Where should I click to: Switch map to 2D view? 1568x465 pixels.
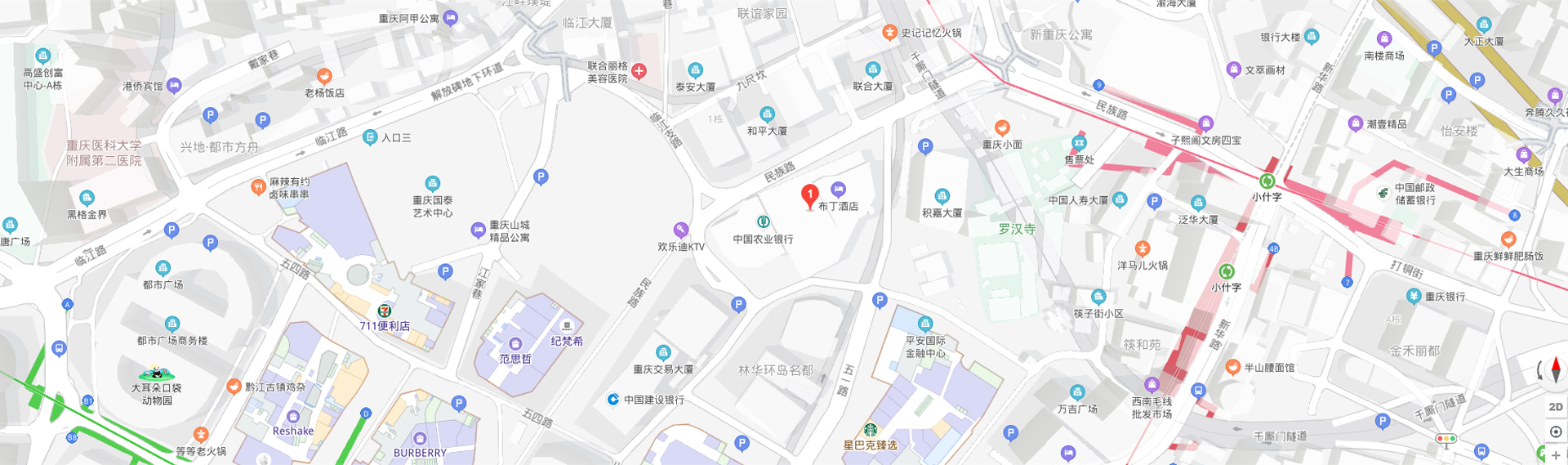click(1556, 406)
